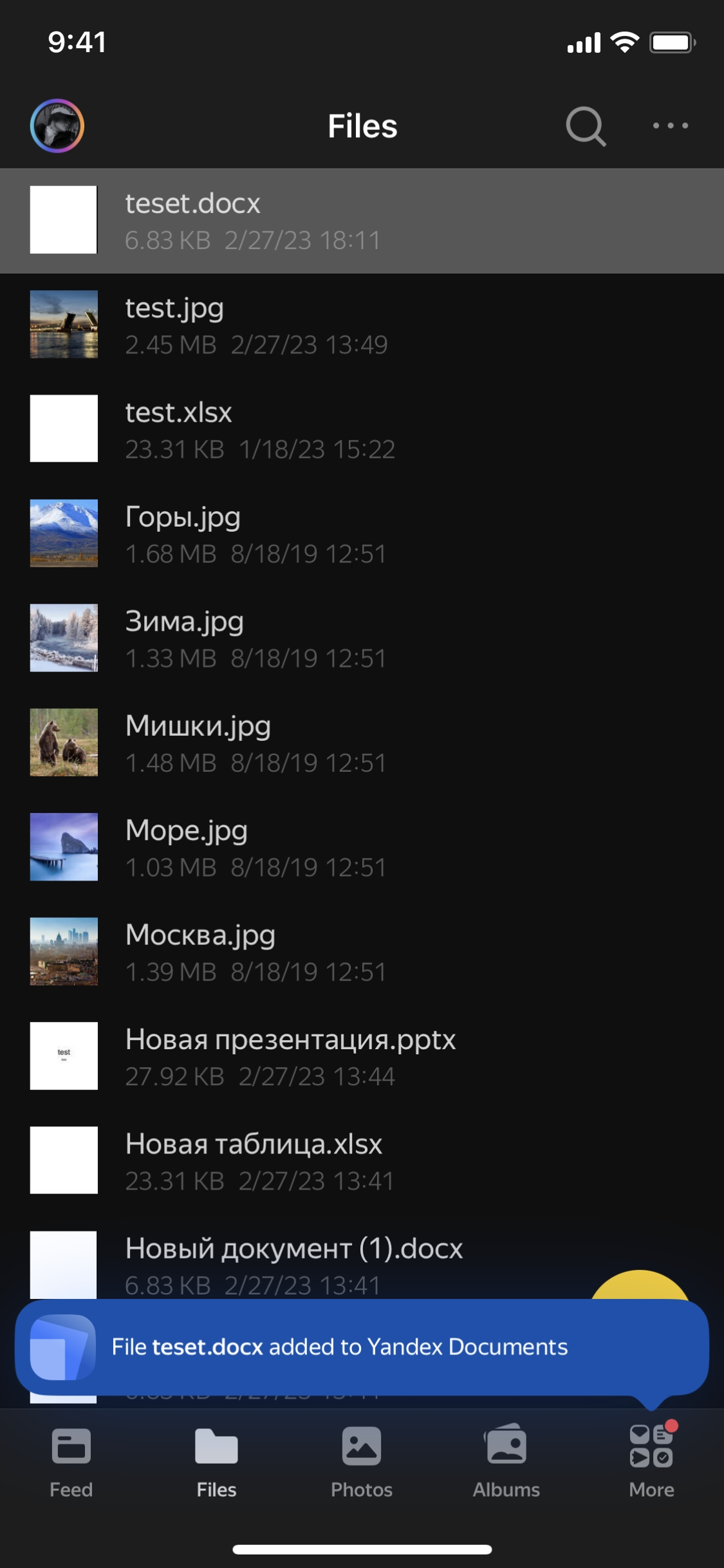724x1568 pixels.
Task: Open Новая презентация.pptx
Action: tap(360, 1056)
